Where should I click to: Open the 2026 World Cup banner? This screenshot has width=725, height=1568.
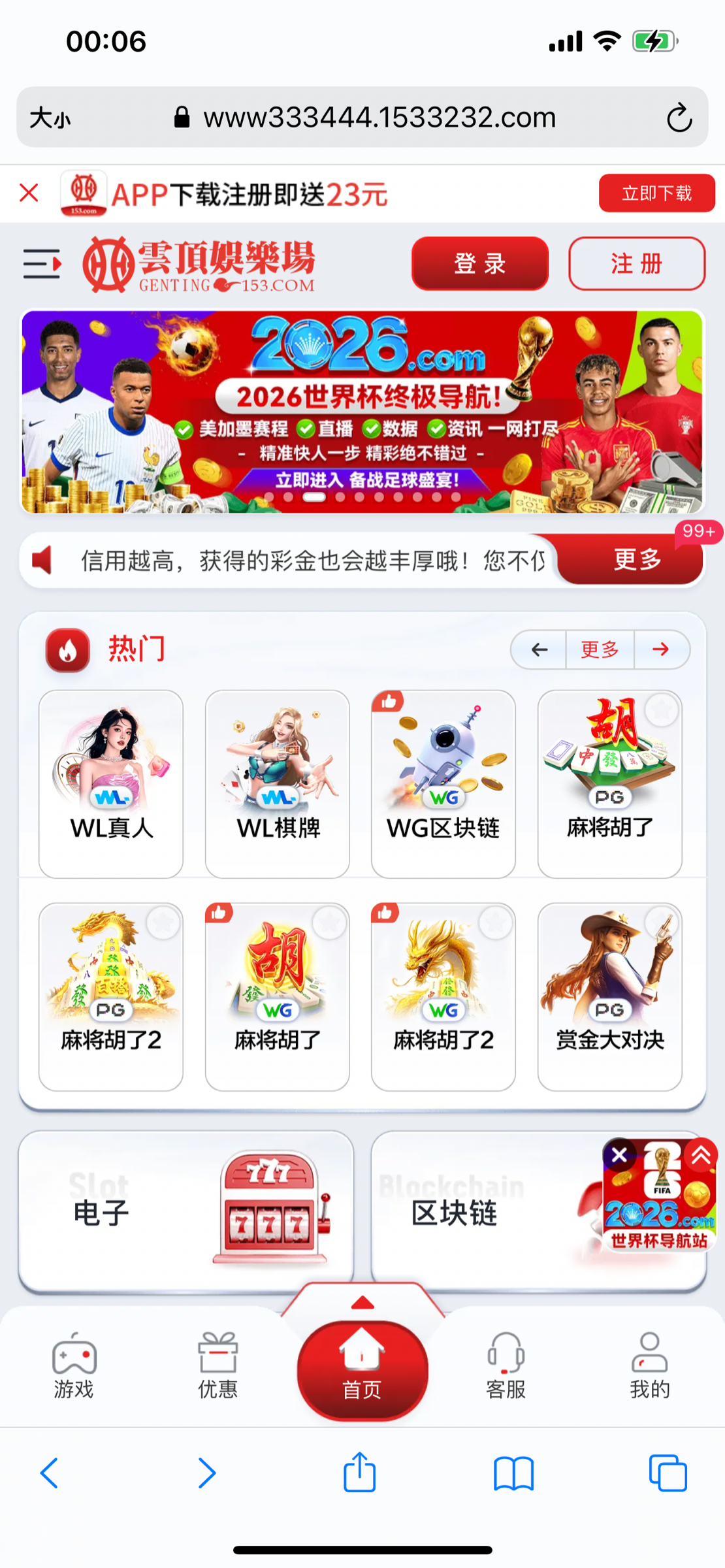pos(362,412)
